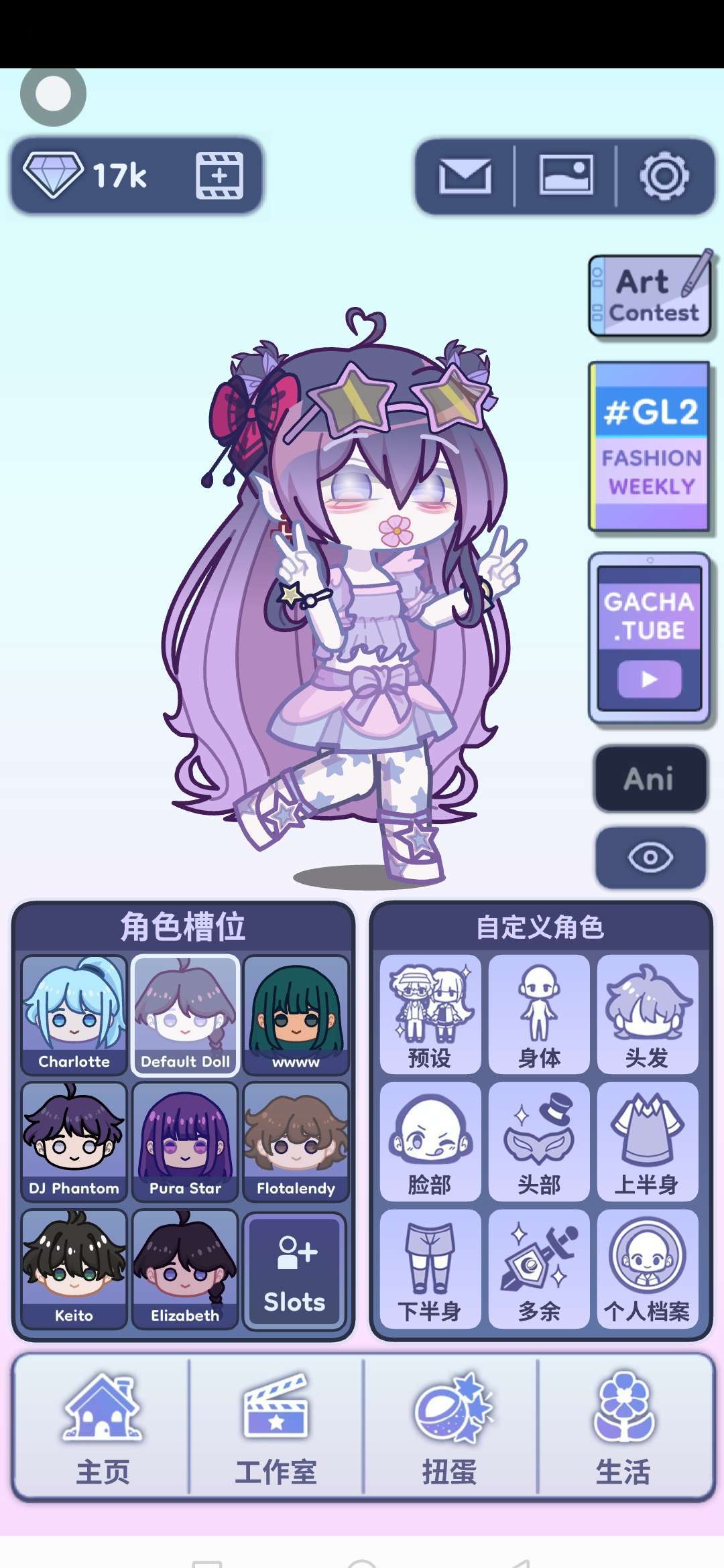Hide the interface with eye icon
Viewport: 724px width, 1568px height.
[649, 857]
